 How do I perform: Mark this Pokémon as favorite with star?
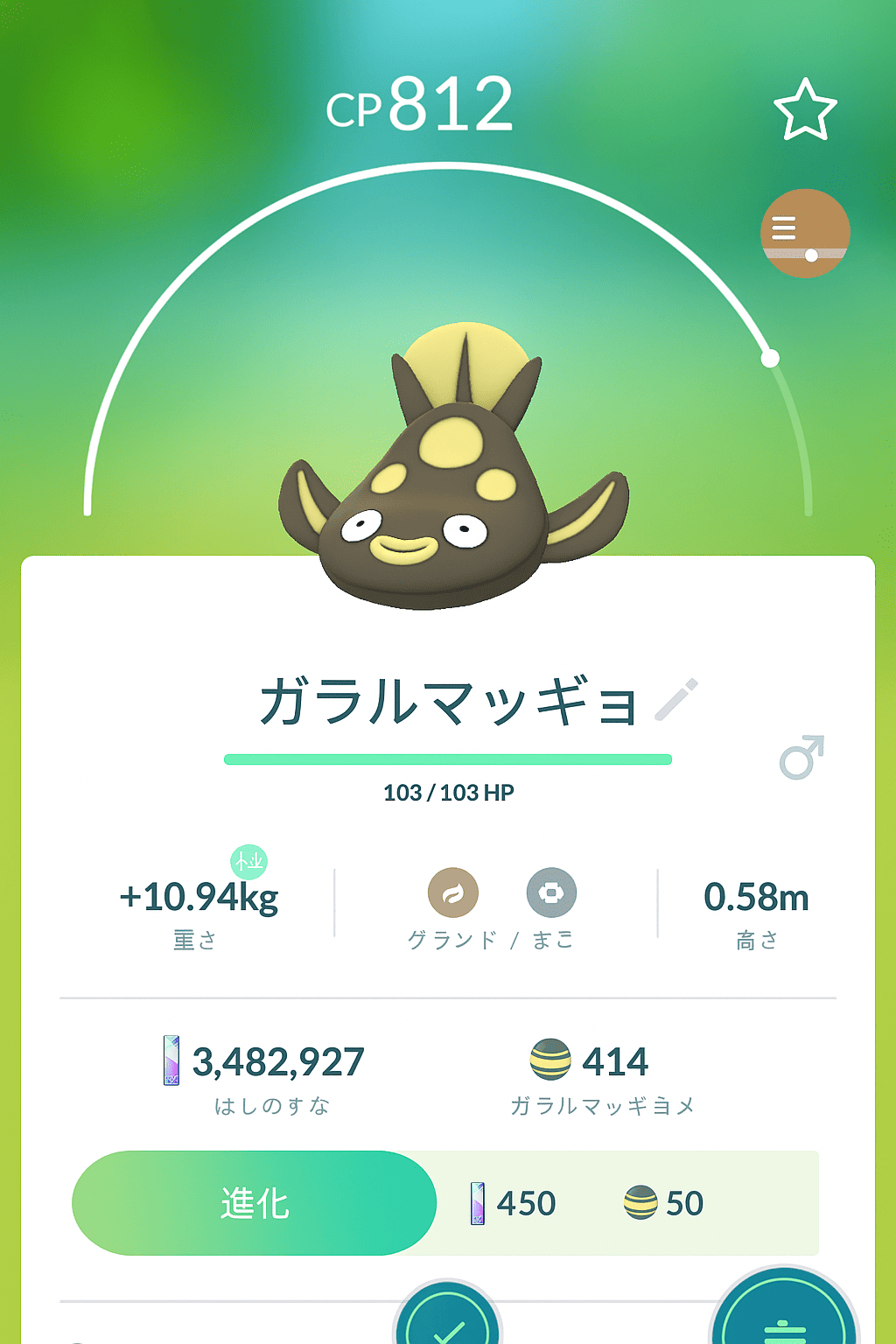805,110
